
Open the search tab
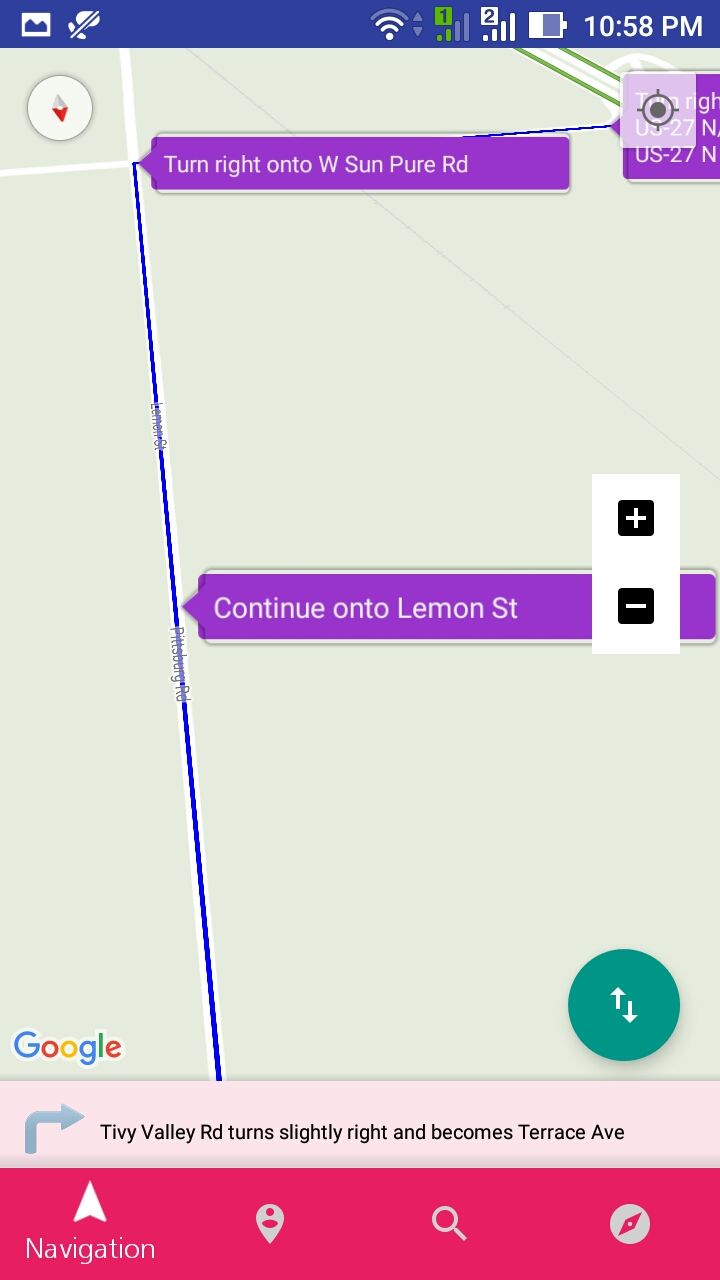click(x=450, y=1224)
